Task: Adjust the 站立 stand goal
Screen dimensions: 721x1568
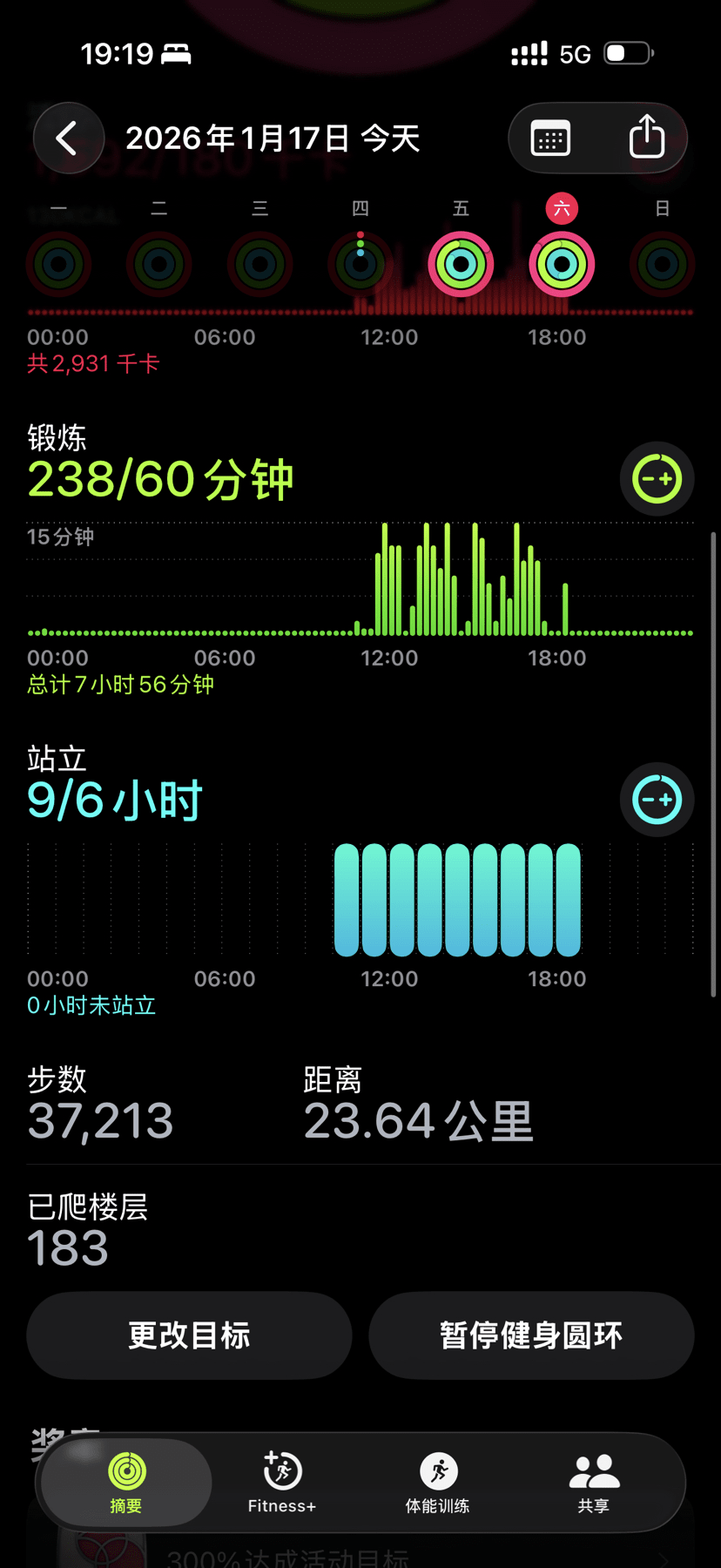Action: (x=657, y=800)
